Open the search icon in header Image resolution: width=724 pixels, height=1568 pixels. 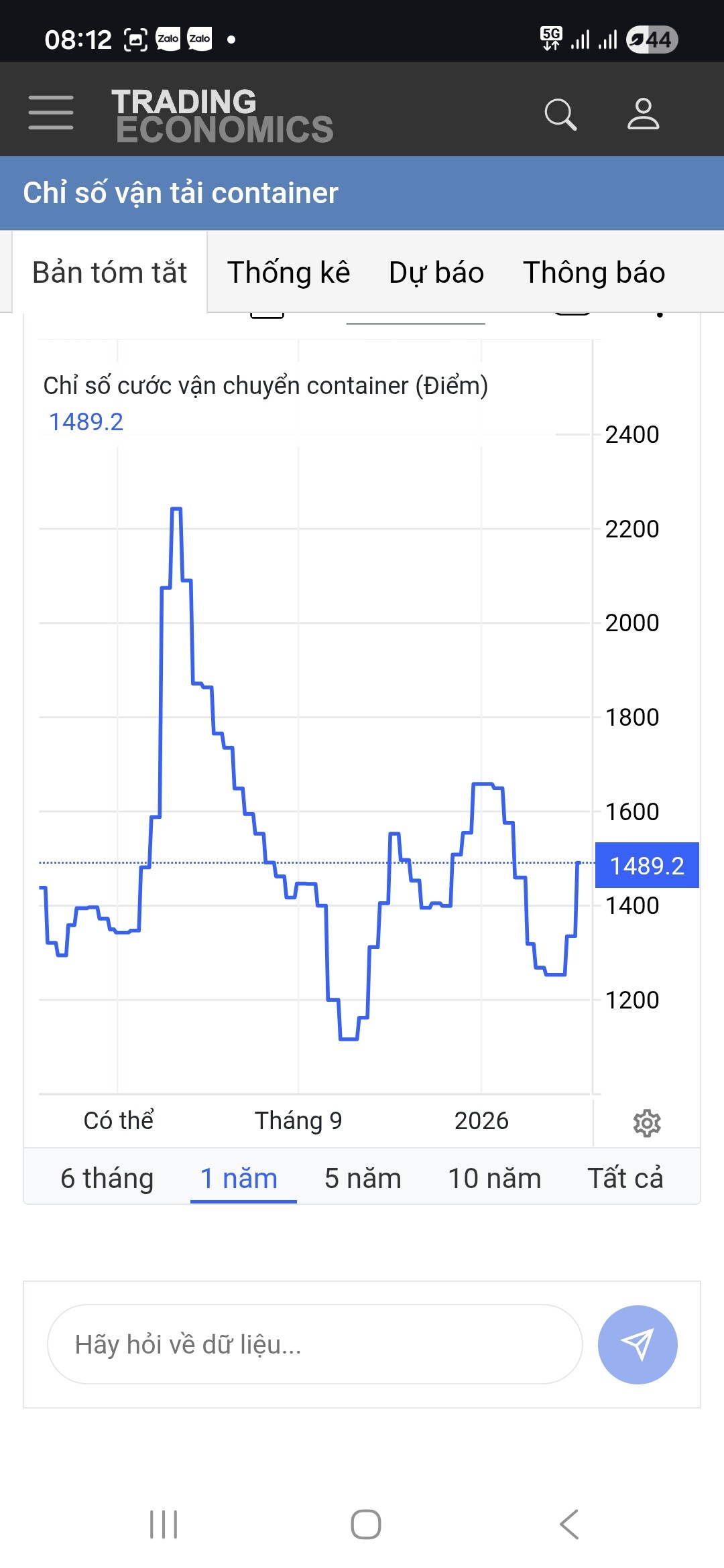[560, 114]
